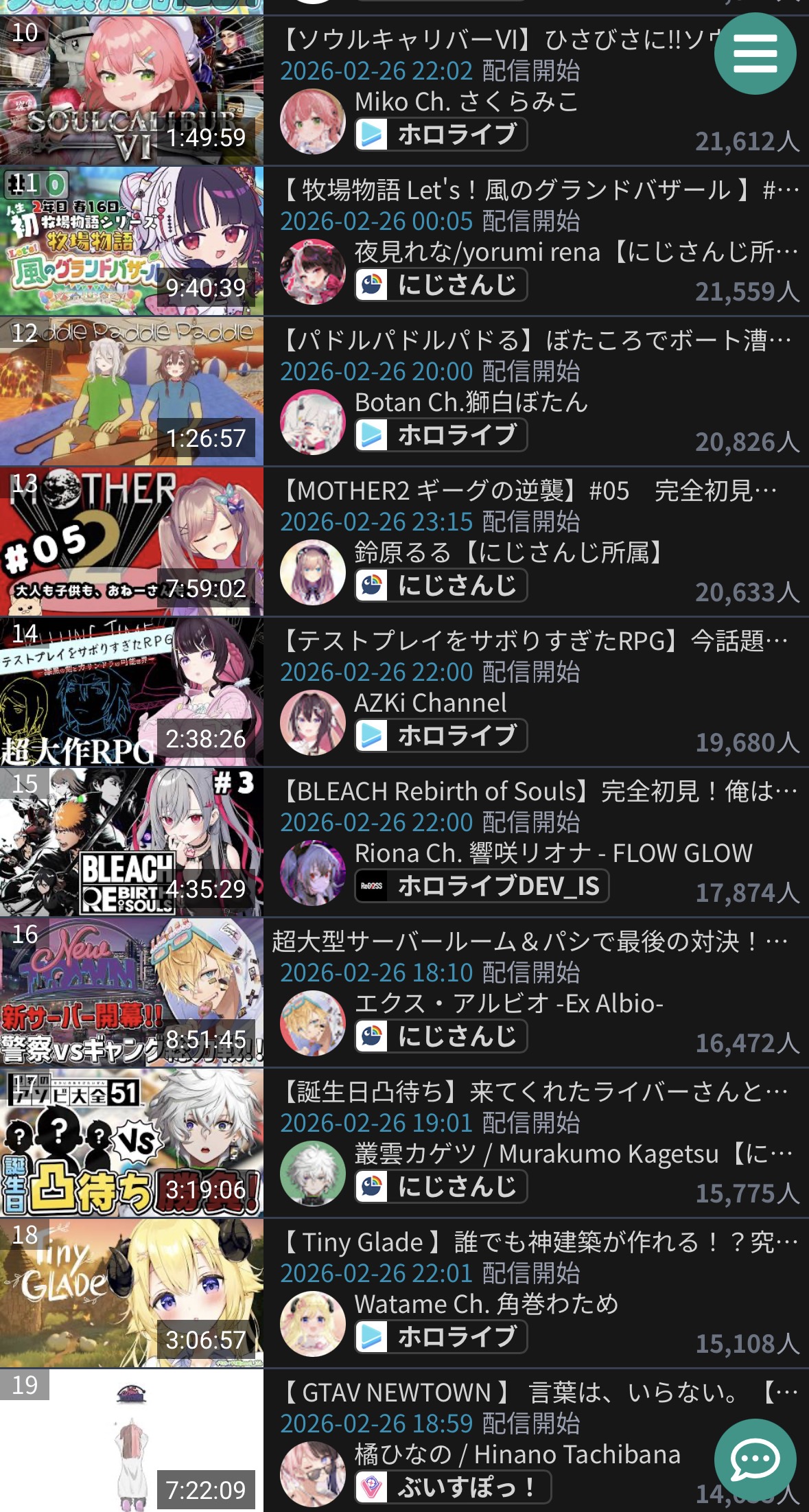Select the ホロライブDEV_IS tag
The width and height of the screenshot is (809, 1512).
pos(482,885)
